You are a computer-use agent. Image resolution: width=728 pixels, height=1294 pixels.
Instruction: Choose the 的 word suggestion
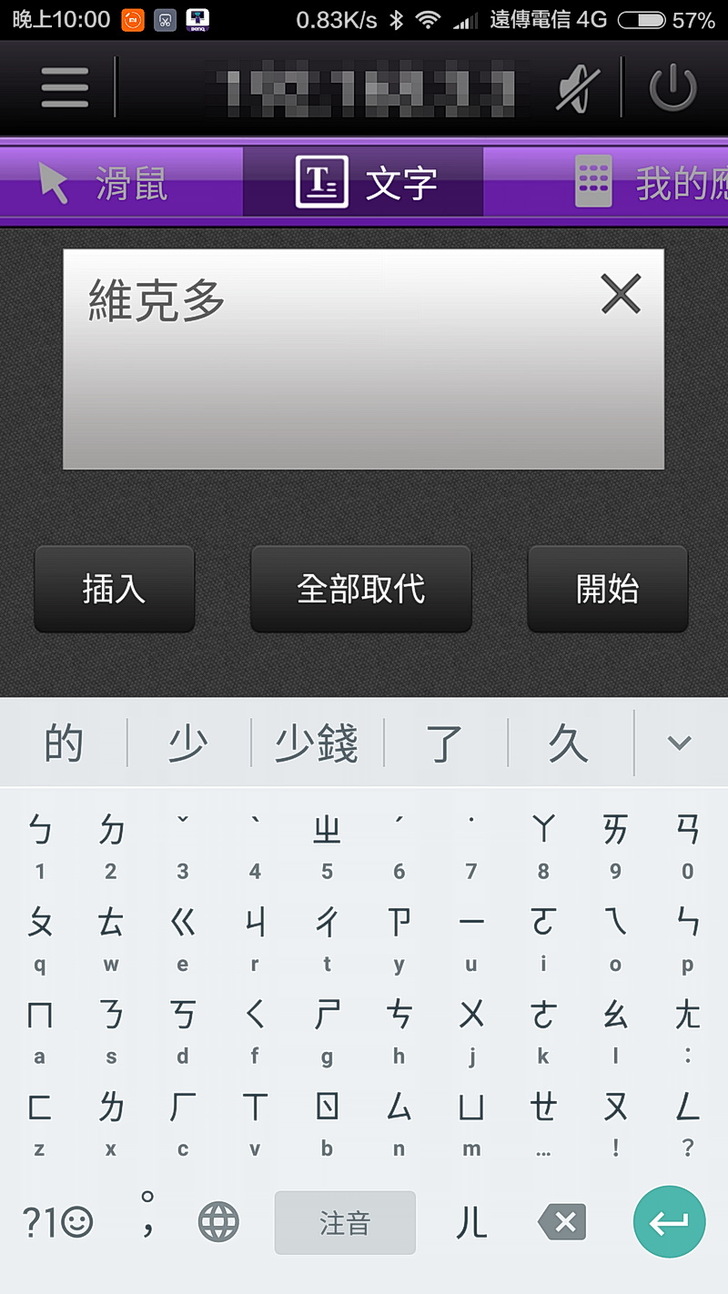pos(63,744)
